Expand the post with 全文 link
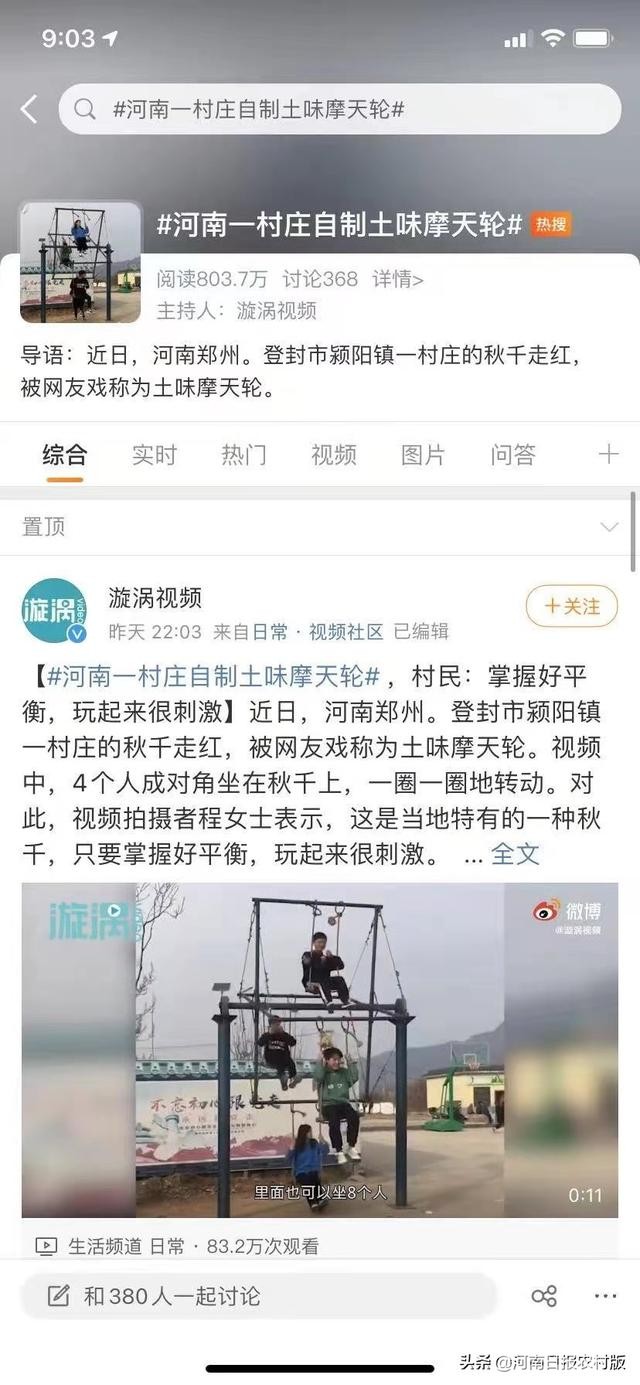 click(x=515, y=853)
